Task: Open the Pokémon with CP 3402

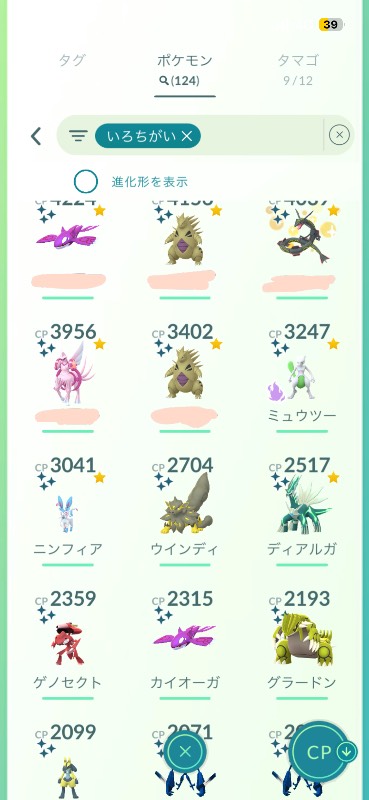Action: (x=185, y=378)
